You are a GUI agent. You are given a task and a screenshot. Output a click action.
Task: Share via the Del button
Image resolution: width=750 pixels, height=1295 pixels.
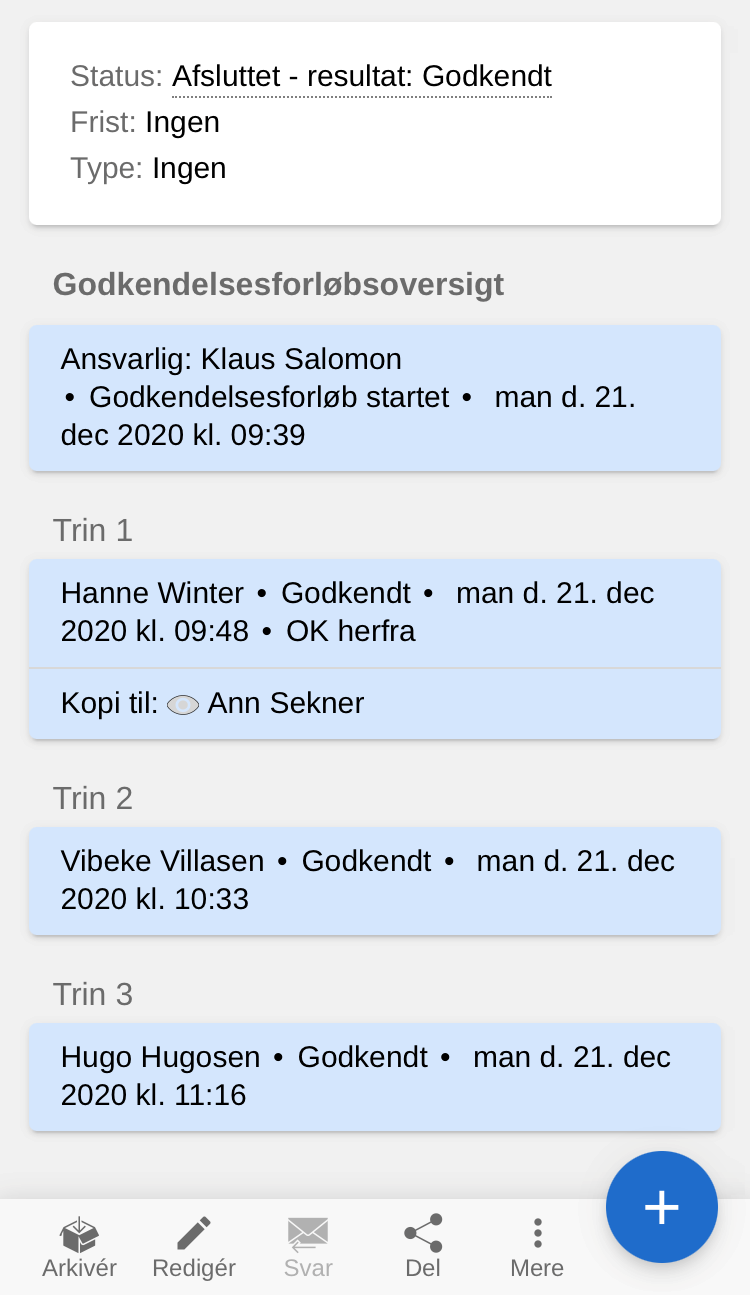[x=423, y=1246]
